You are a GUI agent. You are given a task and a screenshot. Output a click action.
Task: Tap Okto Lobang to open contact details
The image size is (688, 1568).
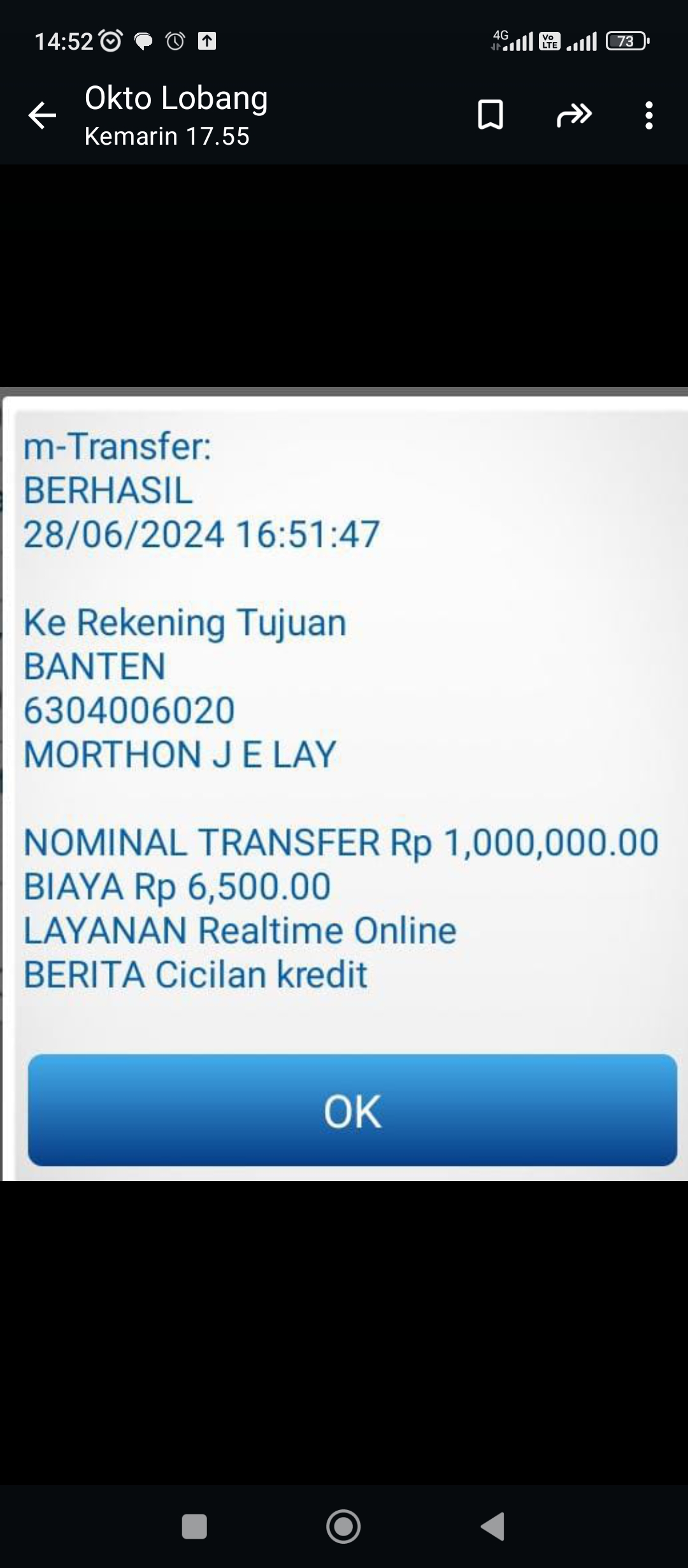click(x=175, y=98)
